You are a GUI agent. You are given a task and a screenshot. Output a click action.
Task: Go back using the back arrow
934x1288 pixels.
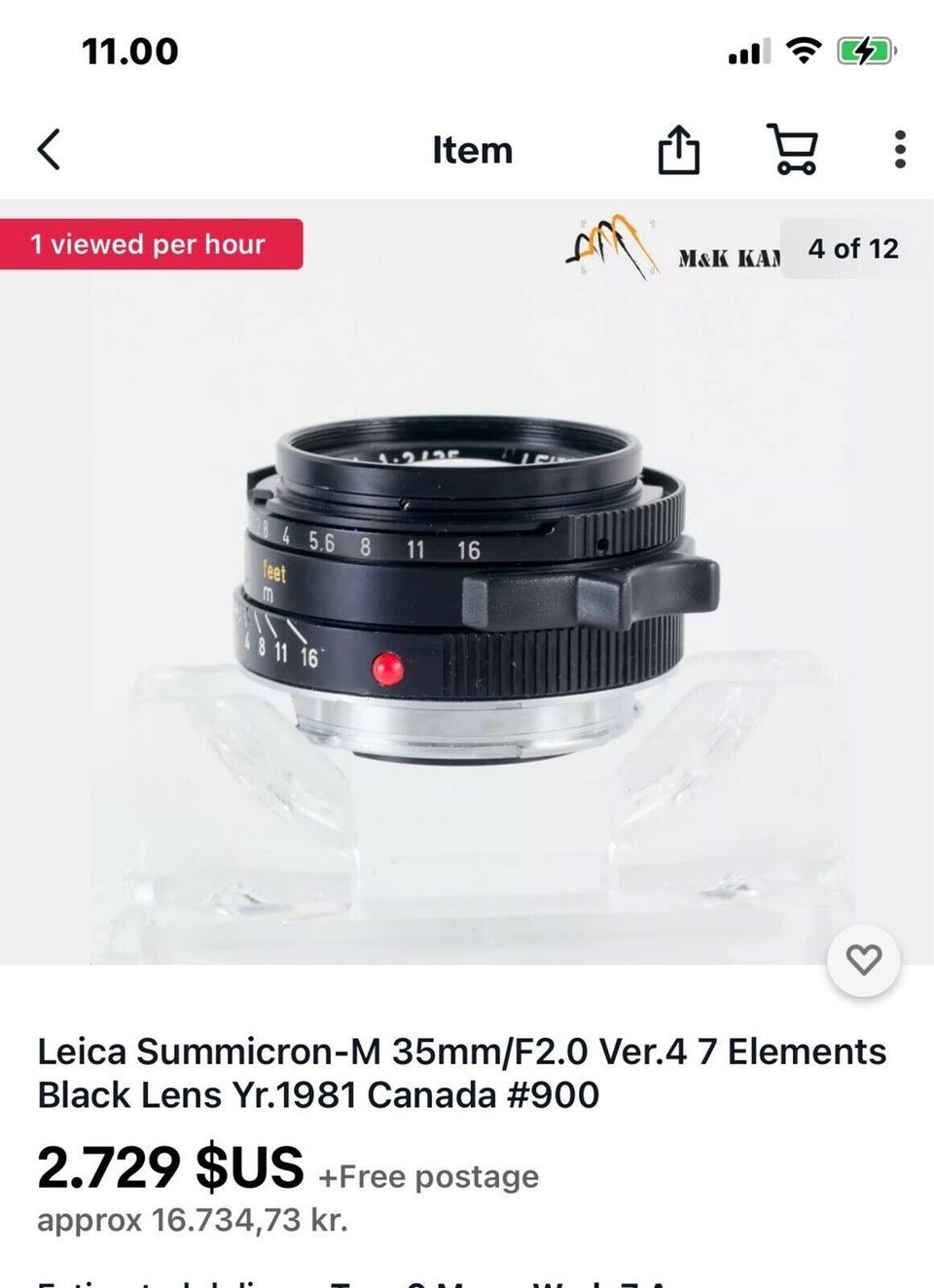point(50,150)
